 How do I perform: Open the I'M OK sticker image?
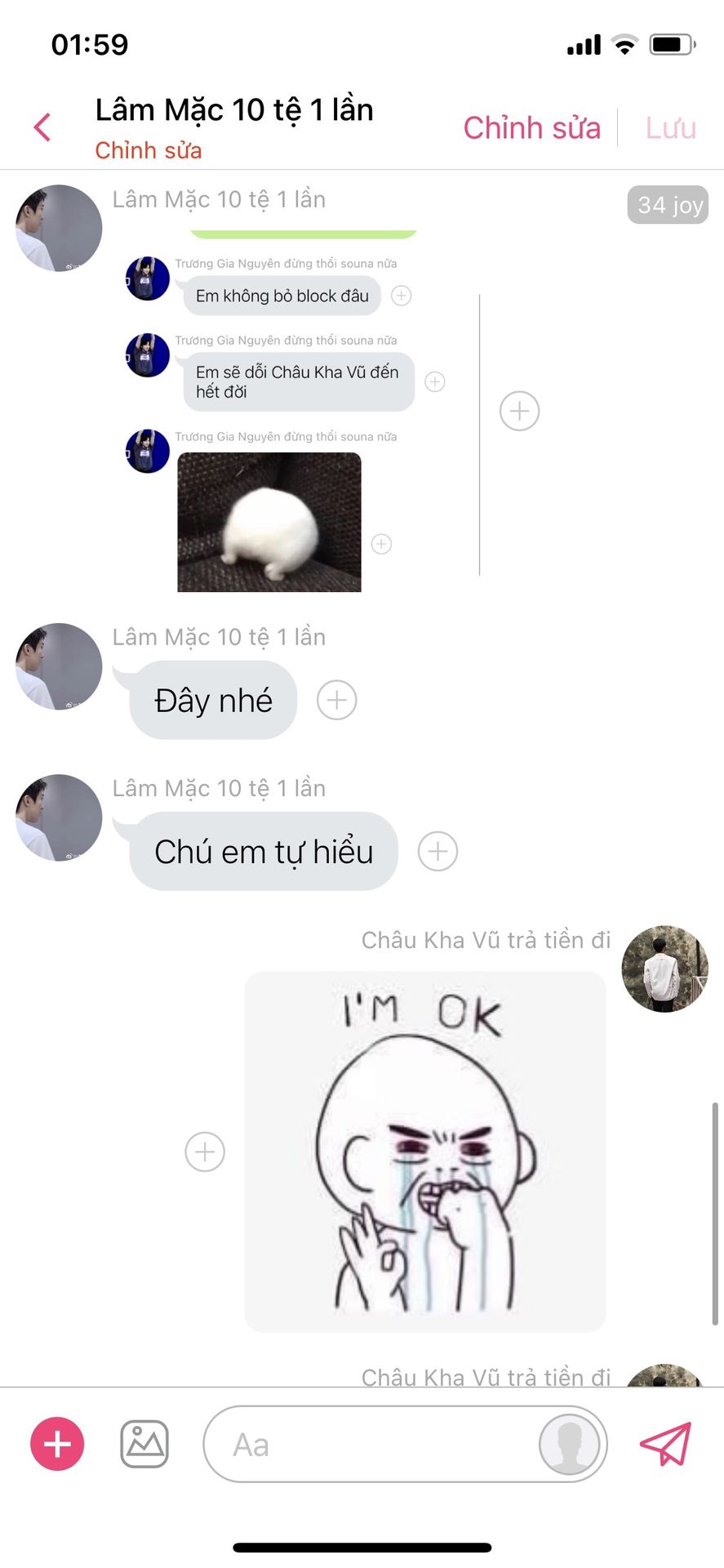pos(425,1151)
